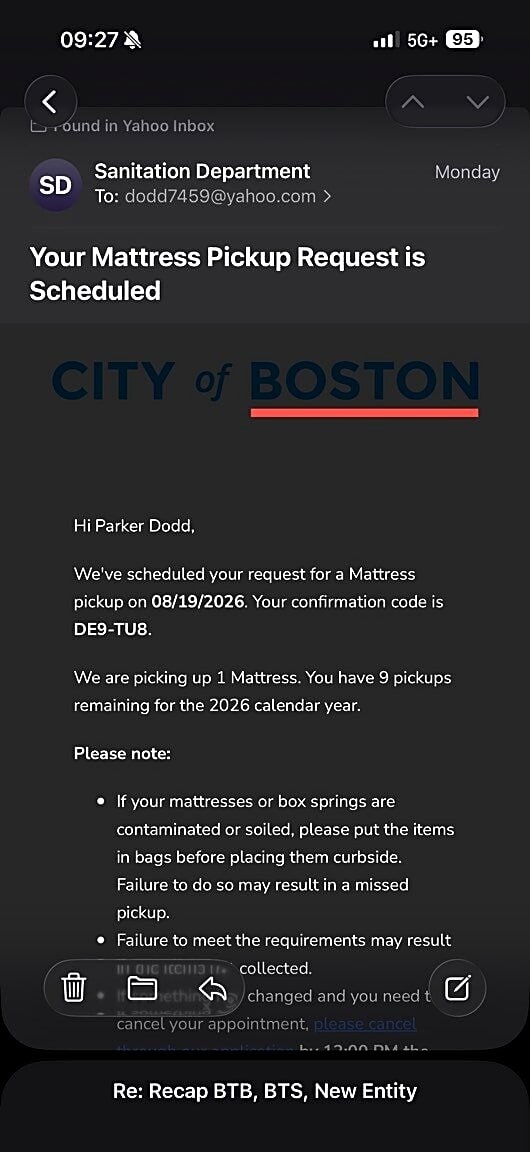Go back to the inbox list
Image resolution: width=530 pixels, height=1152 pixels.
[x=50, y=101]
